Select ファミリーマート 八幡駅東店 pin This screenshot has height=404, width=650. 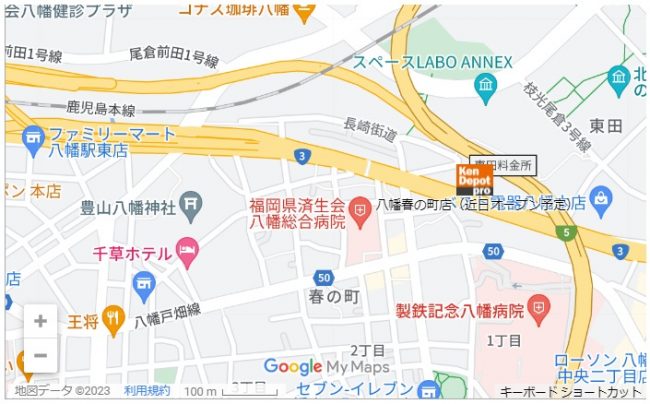click(34, 135)
